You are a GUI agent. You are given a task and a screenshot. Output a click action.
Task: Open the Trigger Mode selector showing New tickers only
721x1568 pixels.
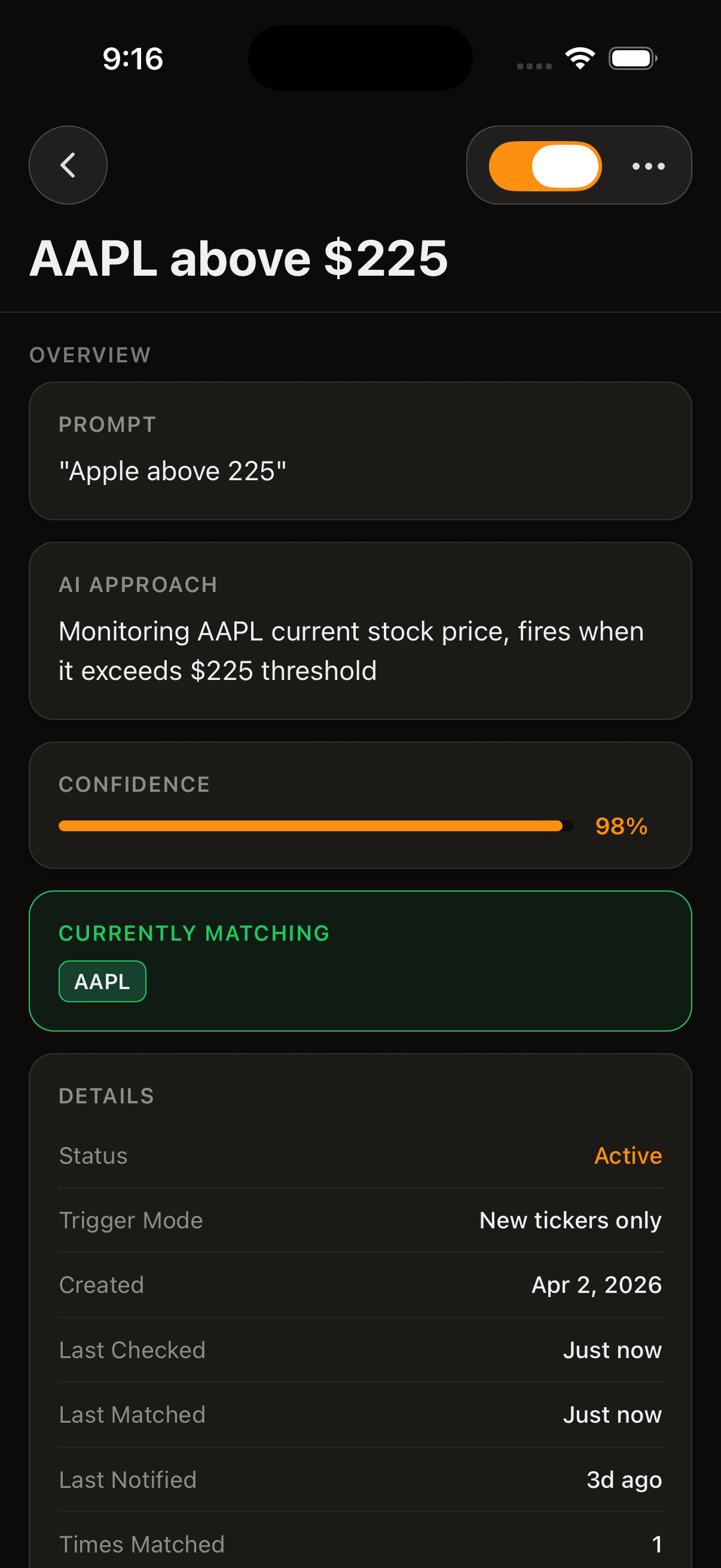click(570, 1220)
